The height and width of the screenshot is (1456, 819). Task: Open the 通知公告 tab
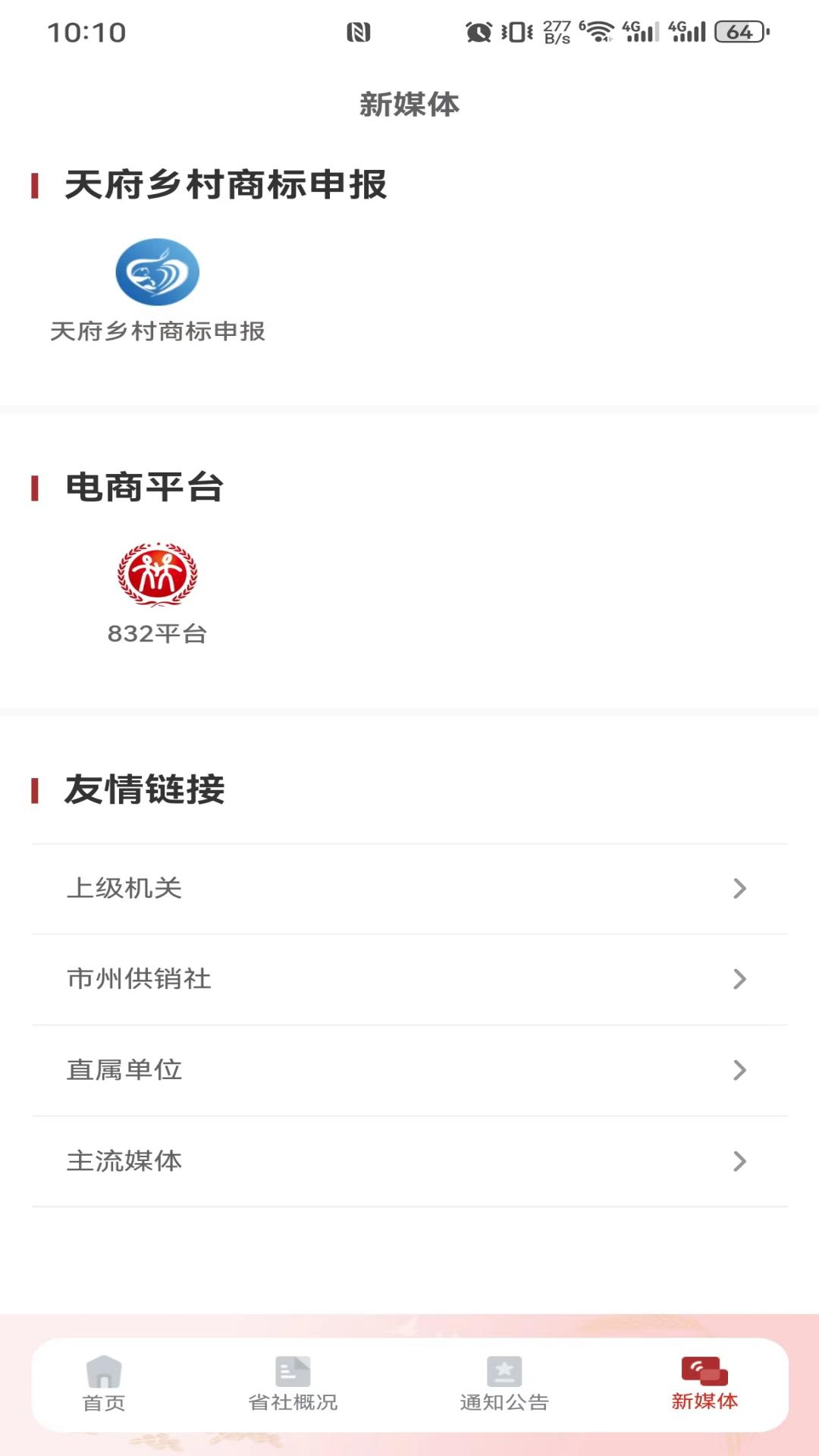point(503,1402)
